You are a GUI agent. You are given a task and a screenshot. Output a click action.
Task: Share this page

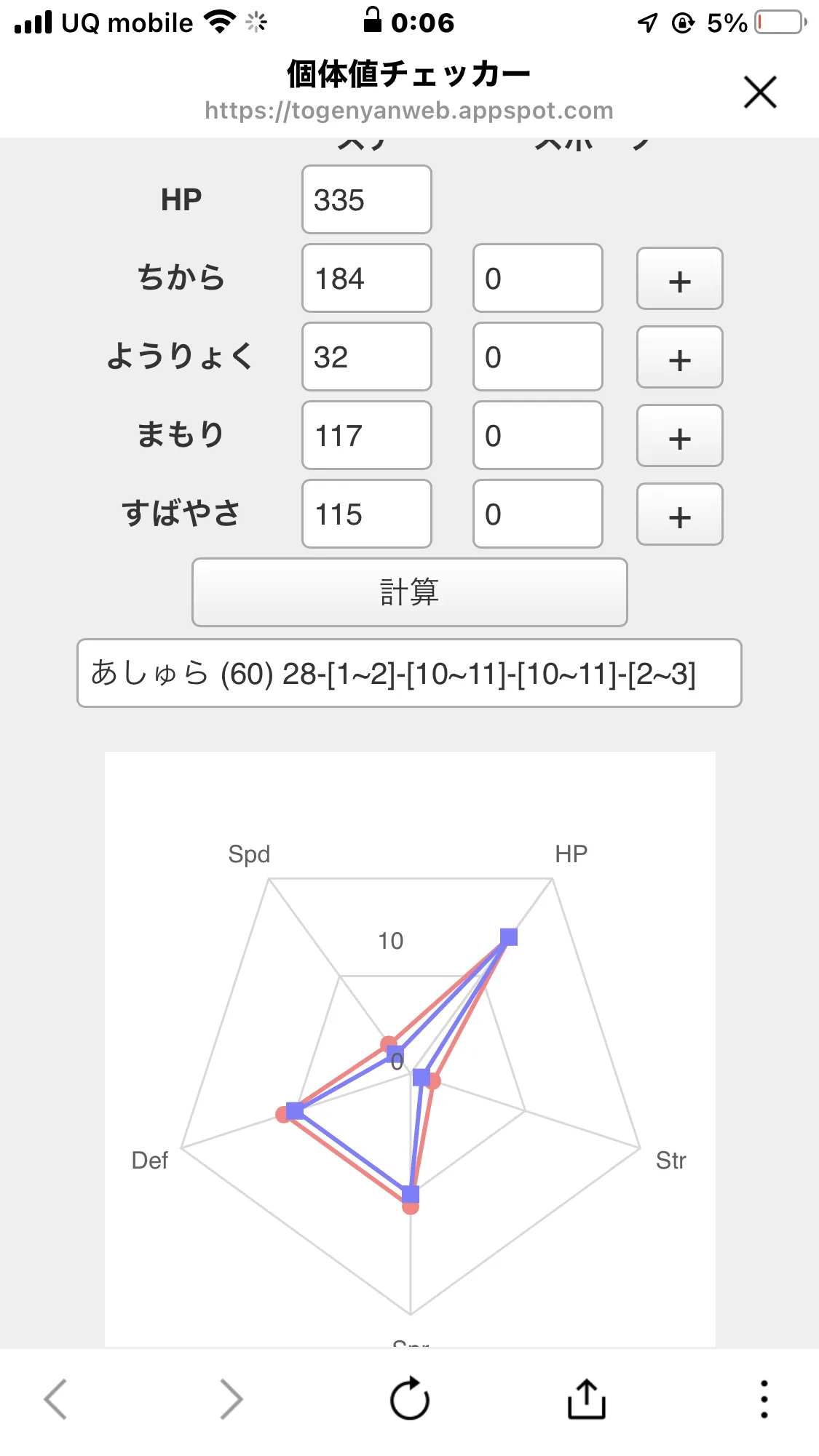587,1398
